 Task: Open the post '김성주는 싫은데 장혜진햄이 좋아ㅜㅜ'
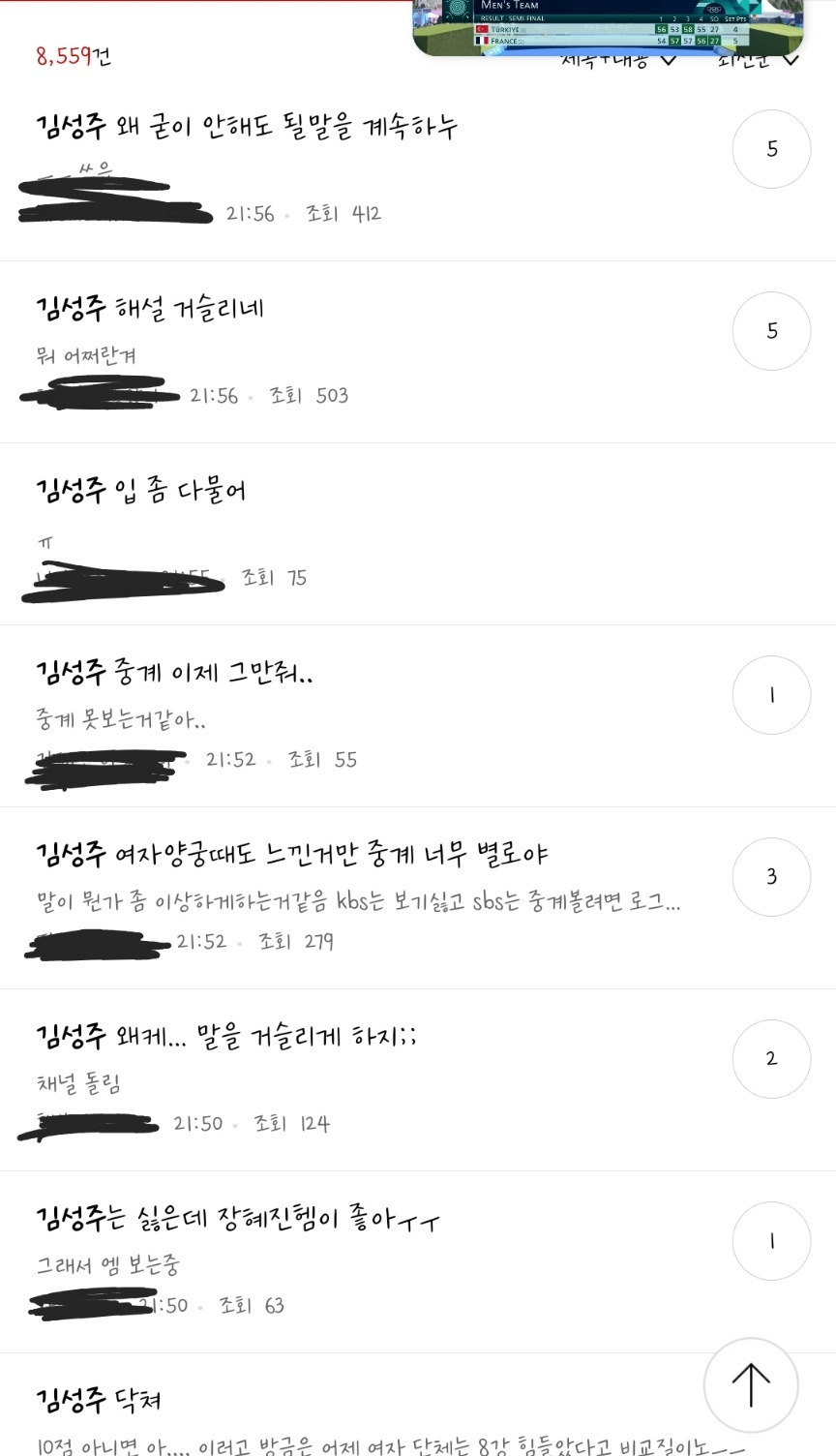(x=238, y=1219)
